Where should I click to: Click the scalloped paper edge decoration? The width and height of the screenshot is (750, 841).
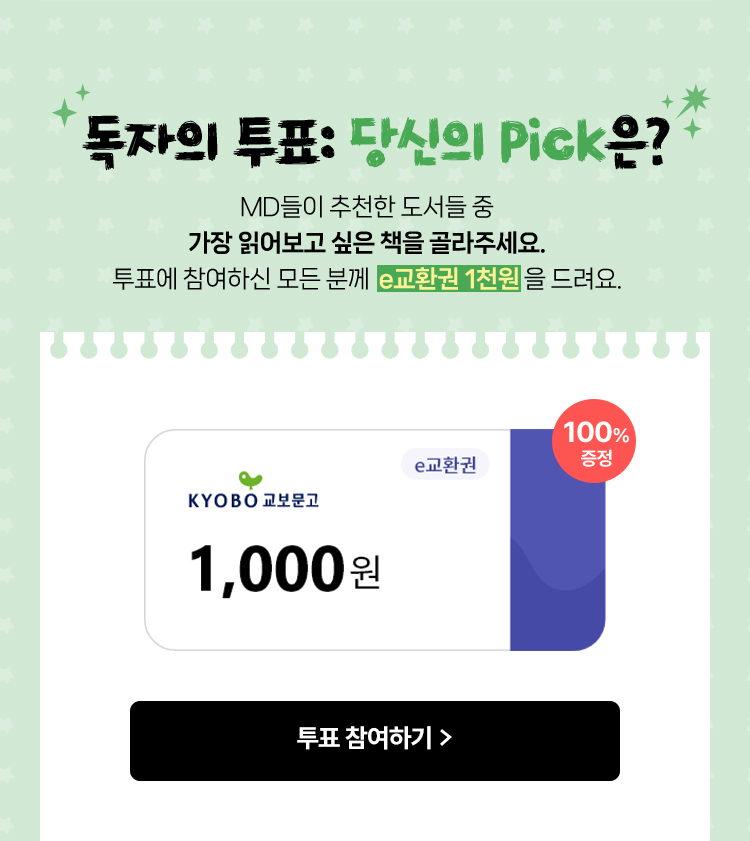pyautogui.click(x=375, y=349)
